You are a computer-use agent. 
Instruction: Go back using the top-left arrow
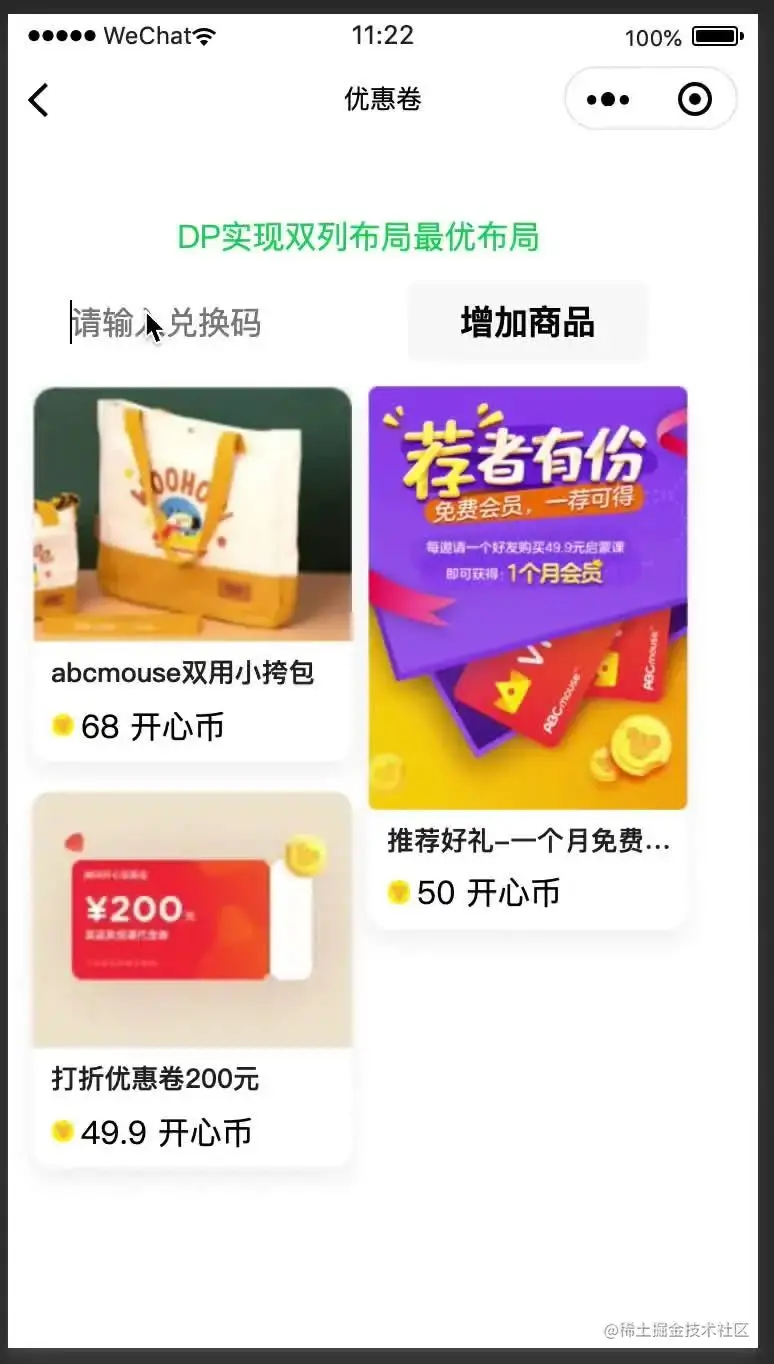click(38, 100)
